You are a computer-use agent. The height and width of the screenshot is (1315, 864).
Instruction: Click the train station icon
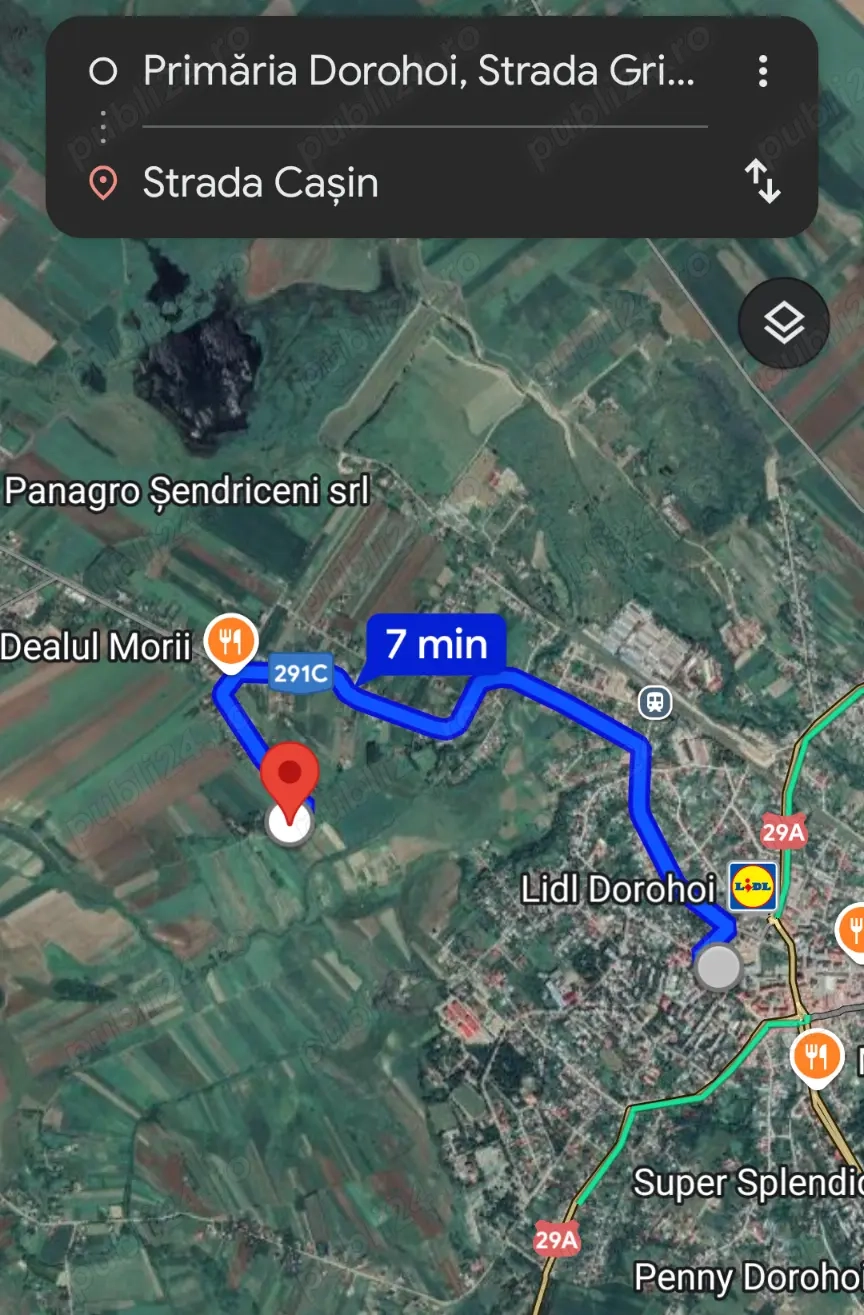tap(655, 703)
